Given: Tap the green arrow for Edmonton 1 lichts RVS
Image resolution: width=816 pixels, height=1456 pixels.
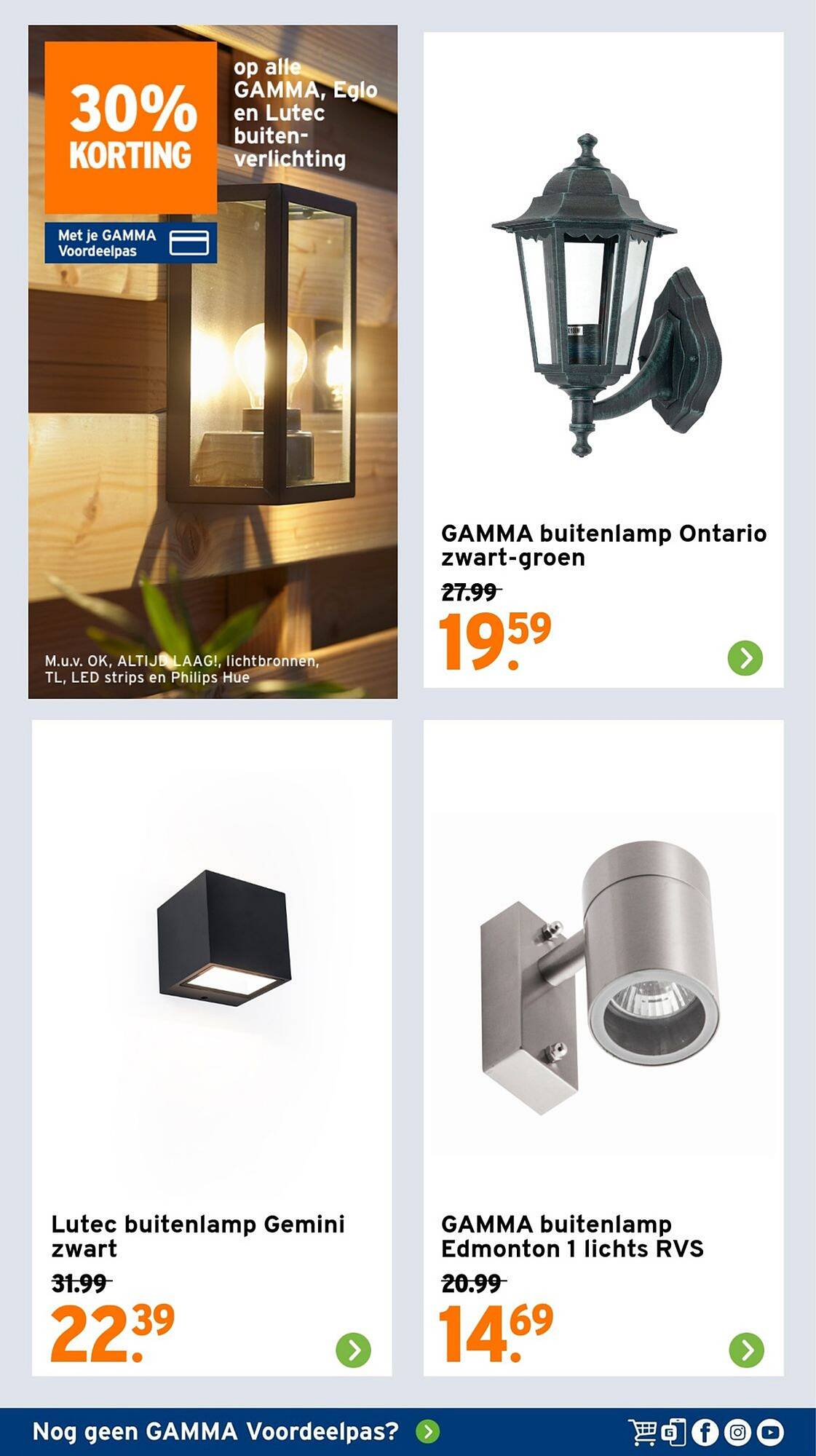Looking at the screenshot, I should coord(746,1350).
